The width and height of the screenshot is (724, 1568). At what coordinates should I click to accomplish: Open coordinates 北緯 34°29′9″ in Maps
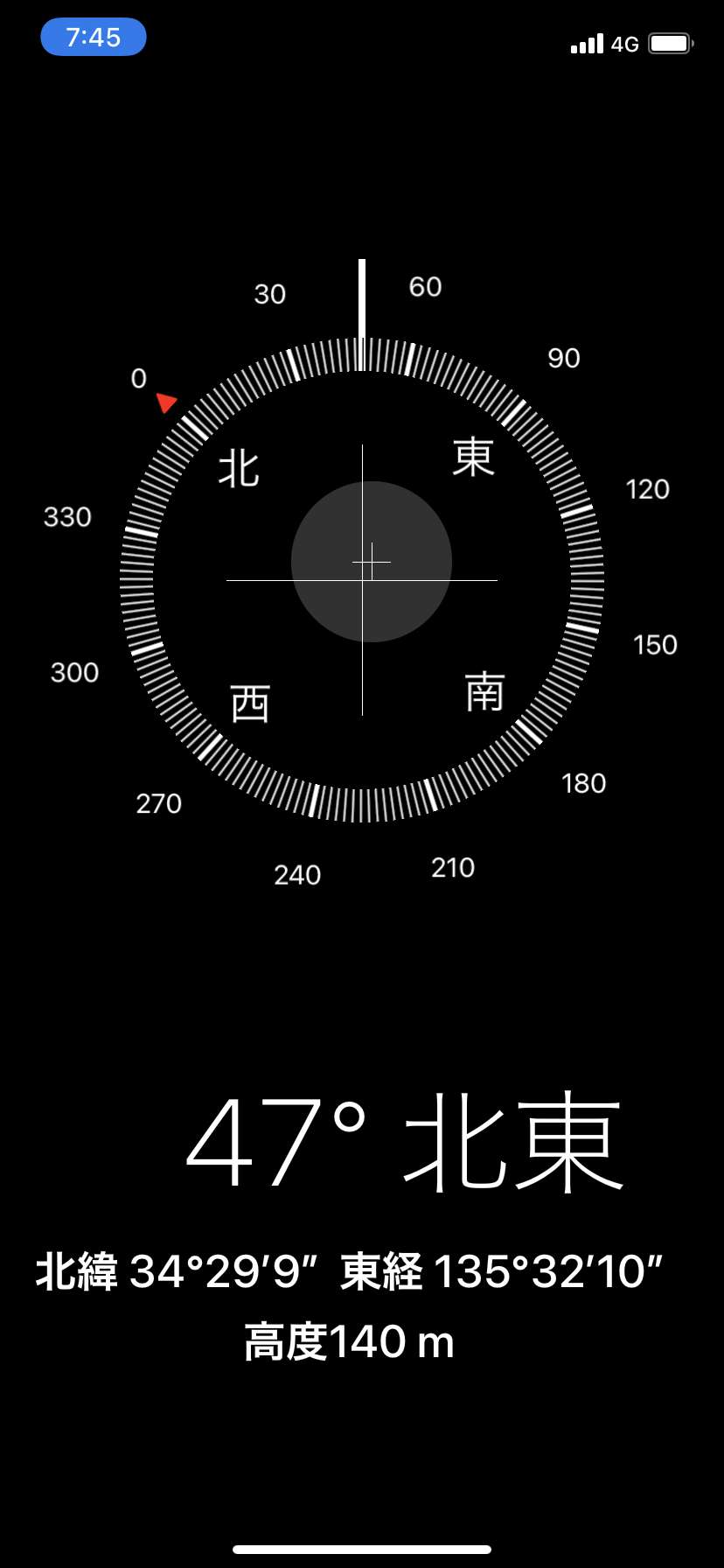tap(350, 1271)
